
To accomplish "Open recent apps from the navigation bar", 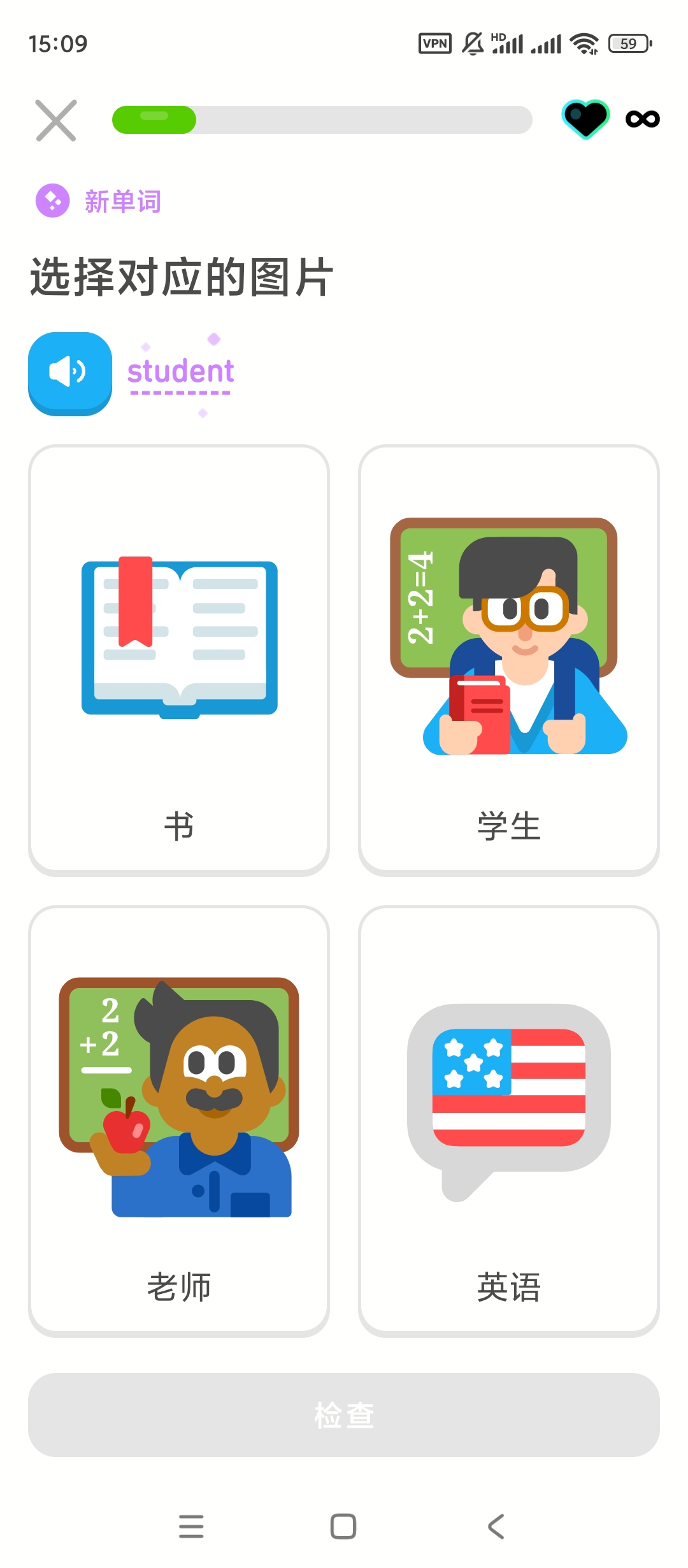I will click(x=191, y=1527).
